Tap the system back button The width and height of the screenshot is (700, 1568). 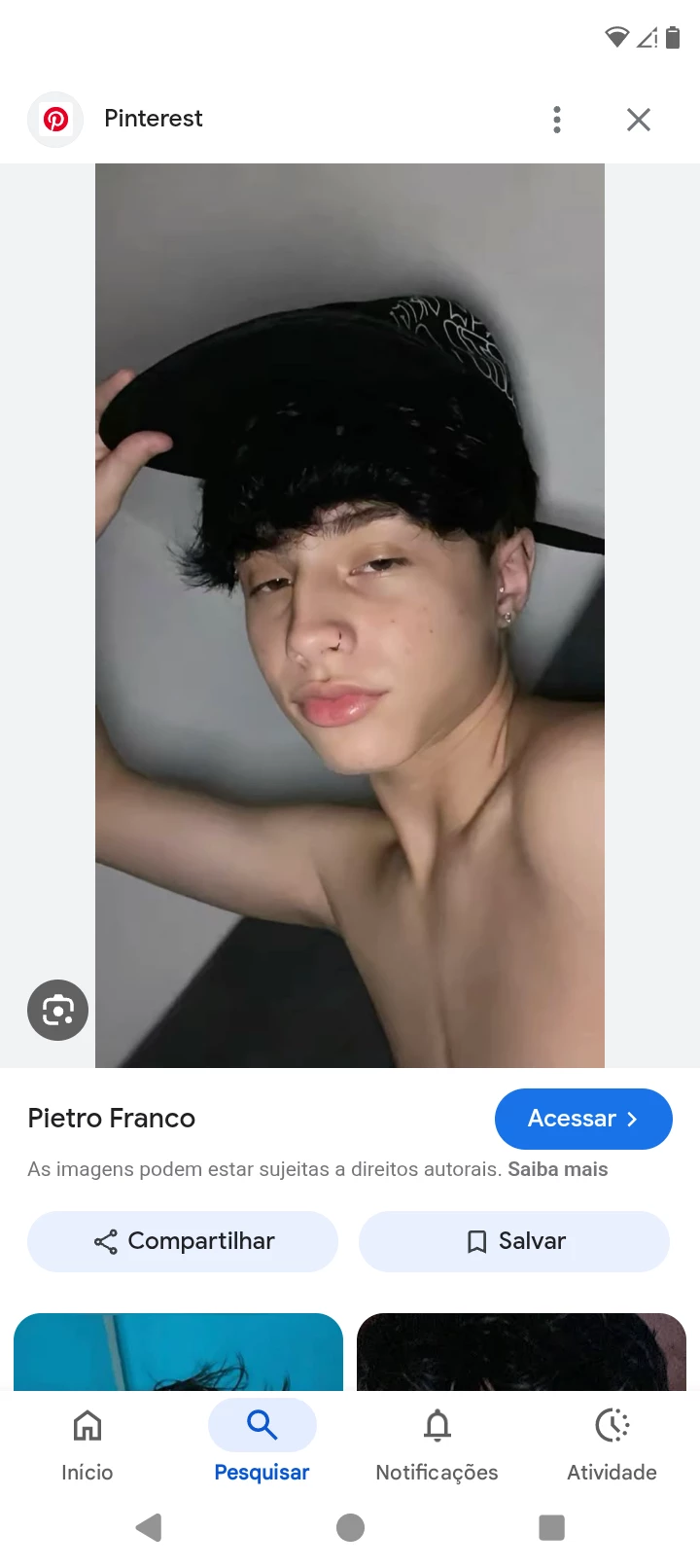point(149,1527)
